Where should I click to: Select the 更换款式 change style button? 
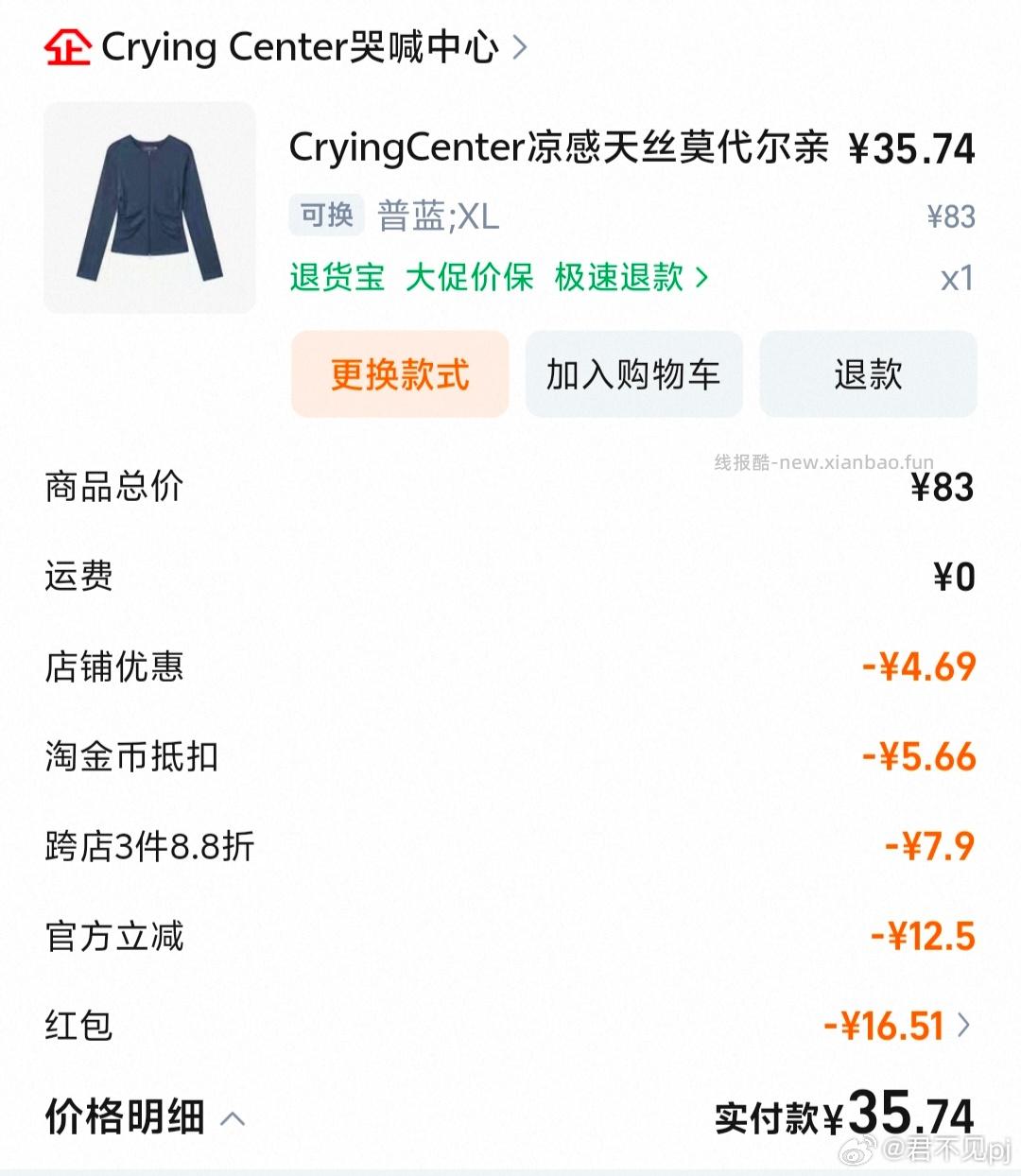click(400, 374)
